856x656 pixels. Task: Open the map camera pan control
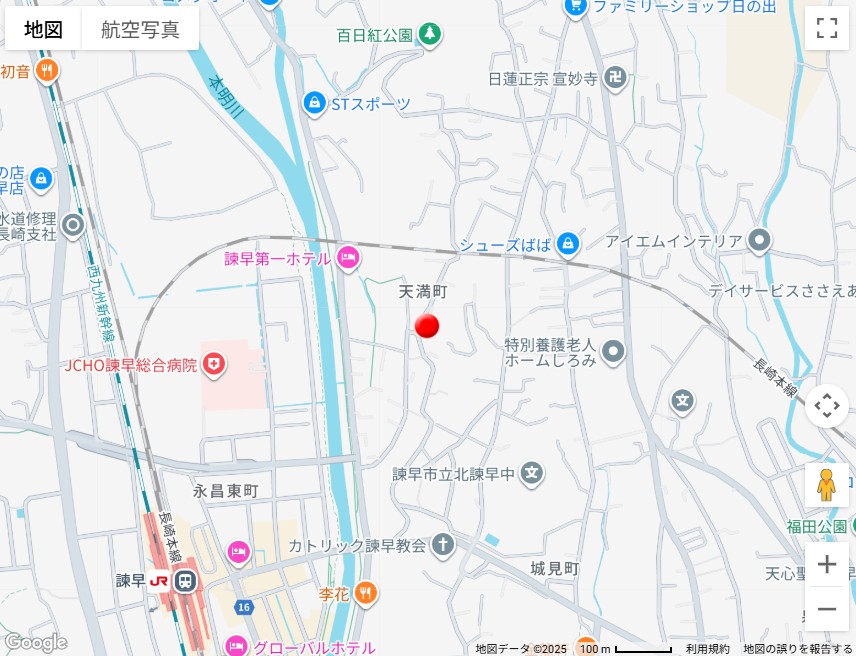click(826, 406)
